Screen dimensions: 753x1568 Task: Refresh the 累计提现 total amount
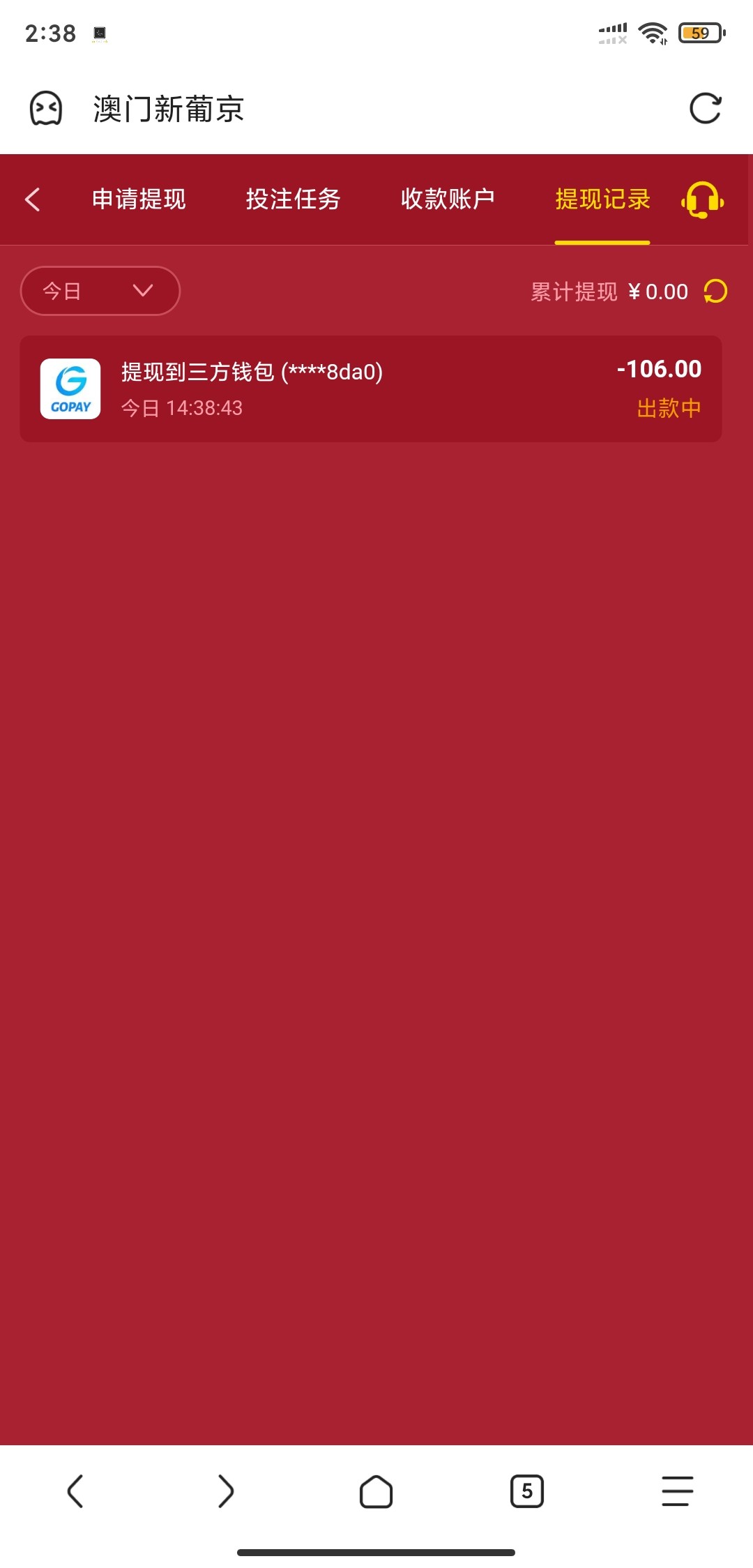(x=715, y=292)
